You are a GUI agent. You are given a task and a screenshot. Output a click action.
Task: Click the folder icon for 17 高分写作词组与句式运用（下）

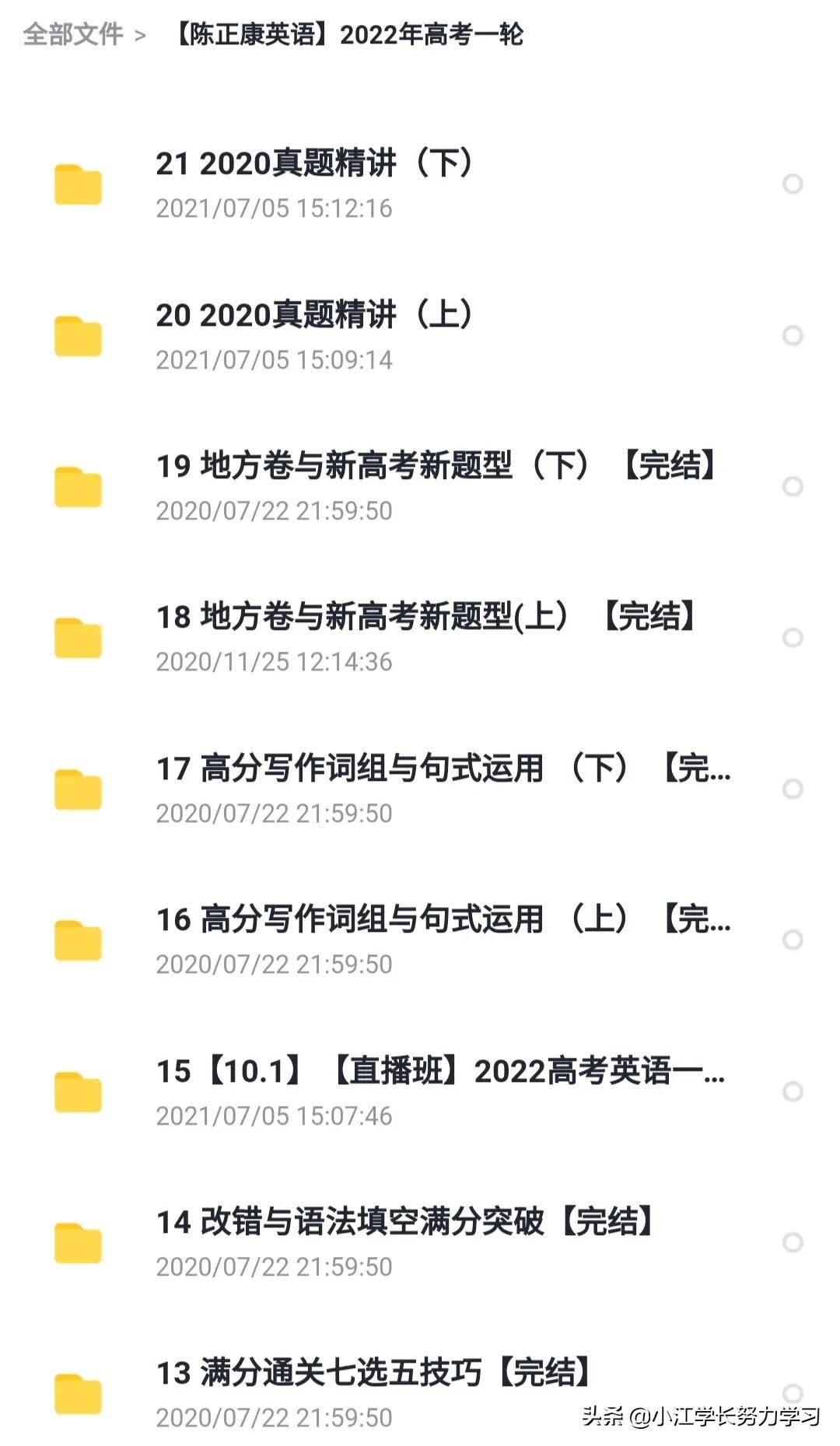coord(77,789)
